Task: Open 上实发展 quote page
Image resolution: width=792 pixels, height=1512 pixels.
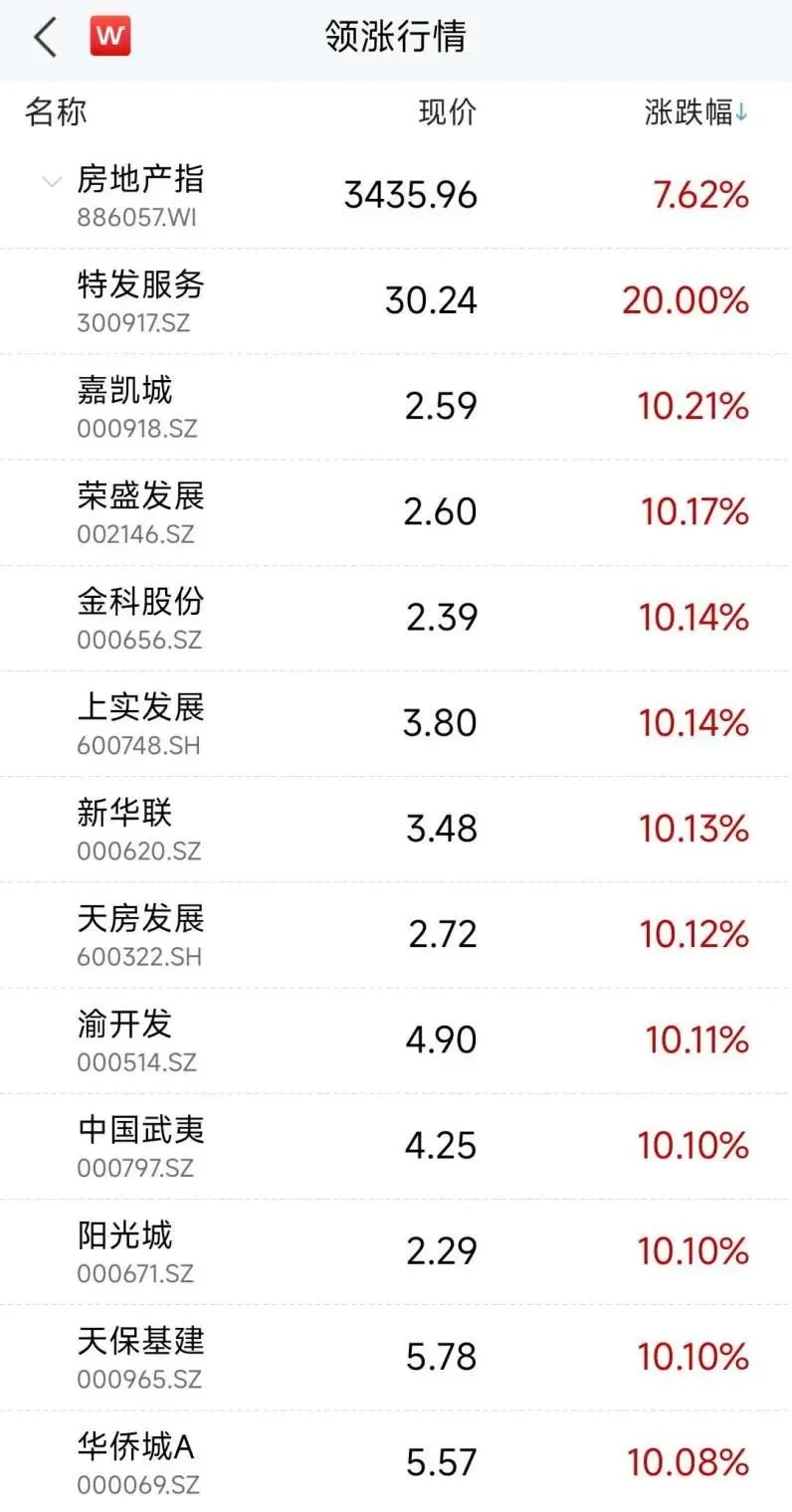Action: [396, 723]
